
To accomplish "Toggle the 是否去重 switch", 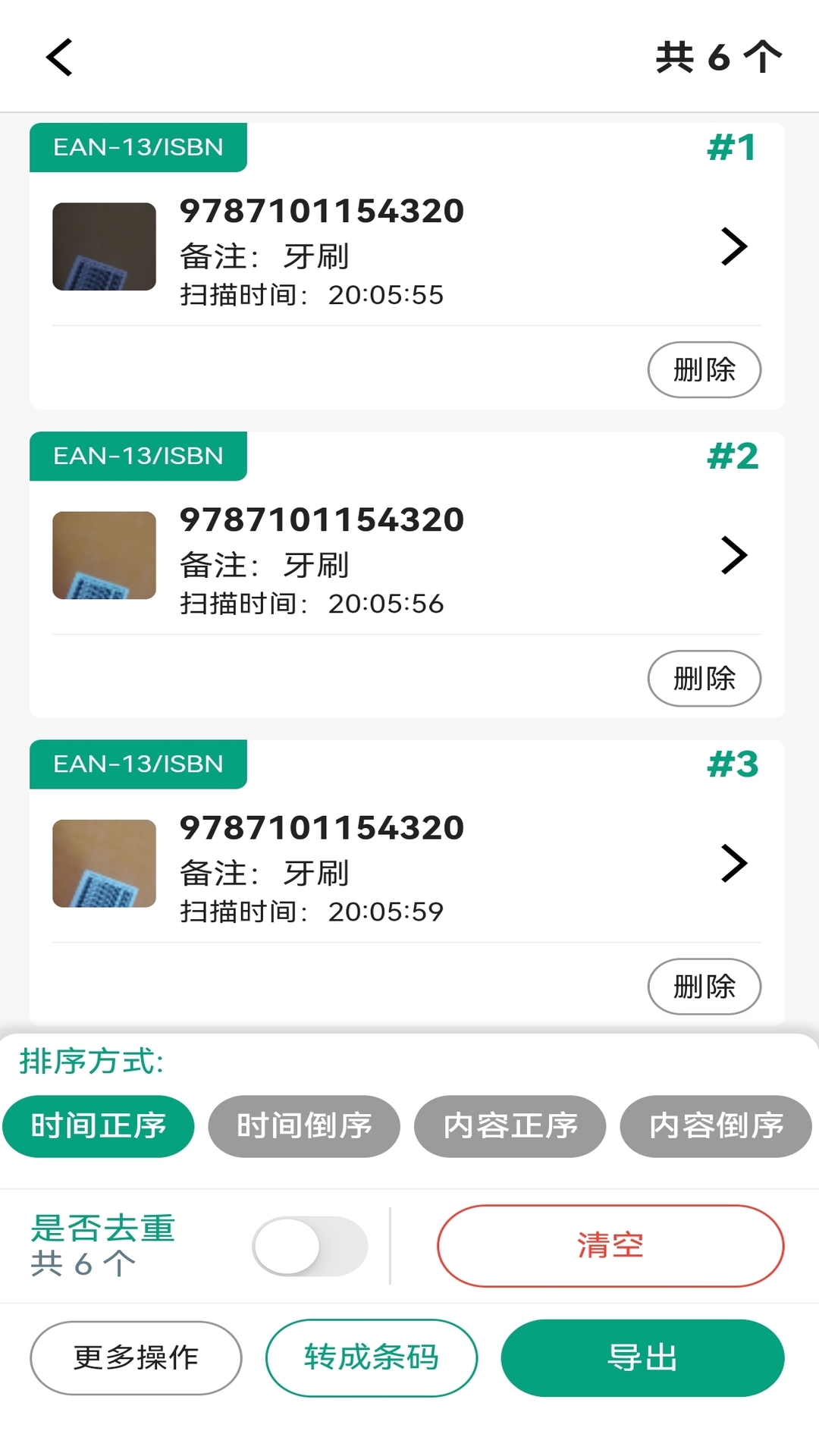I will click(x=310, y=1246).
